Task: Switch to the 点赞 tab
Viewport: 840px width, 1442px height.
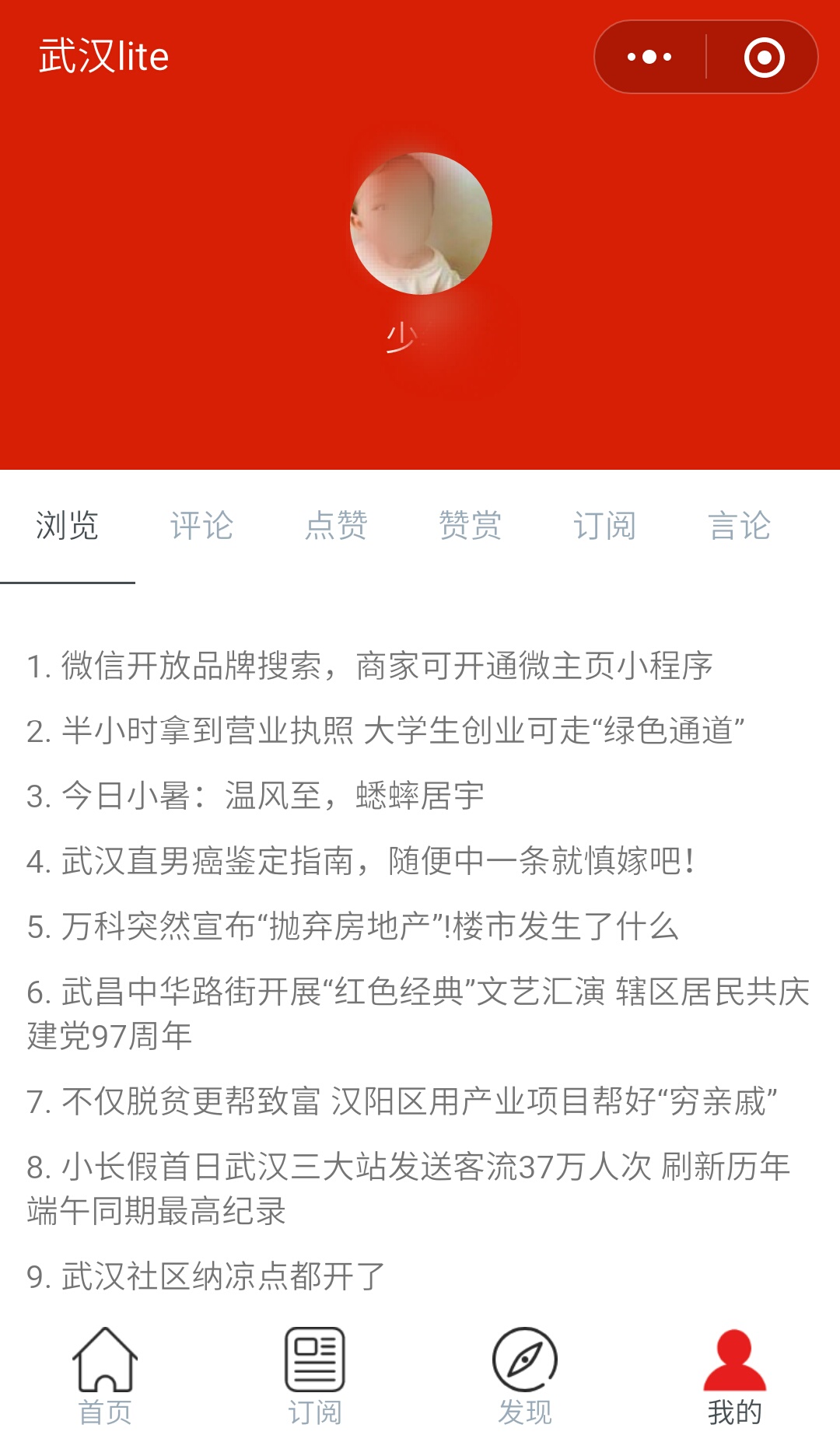Action: (336, 526)
